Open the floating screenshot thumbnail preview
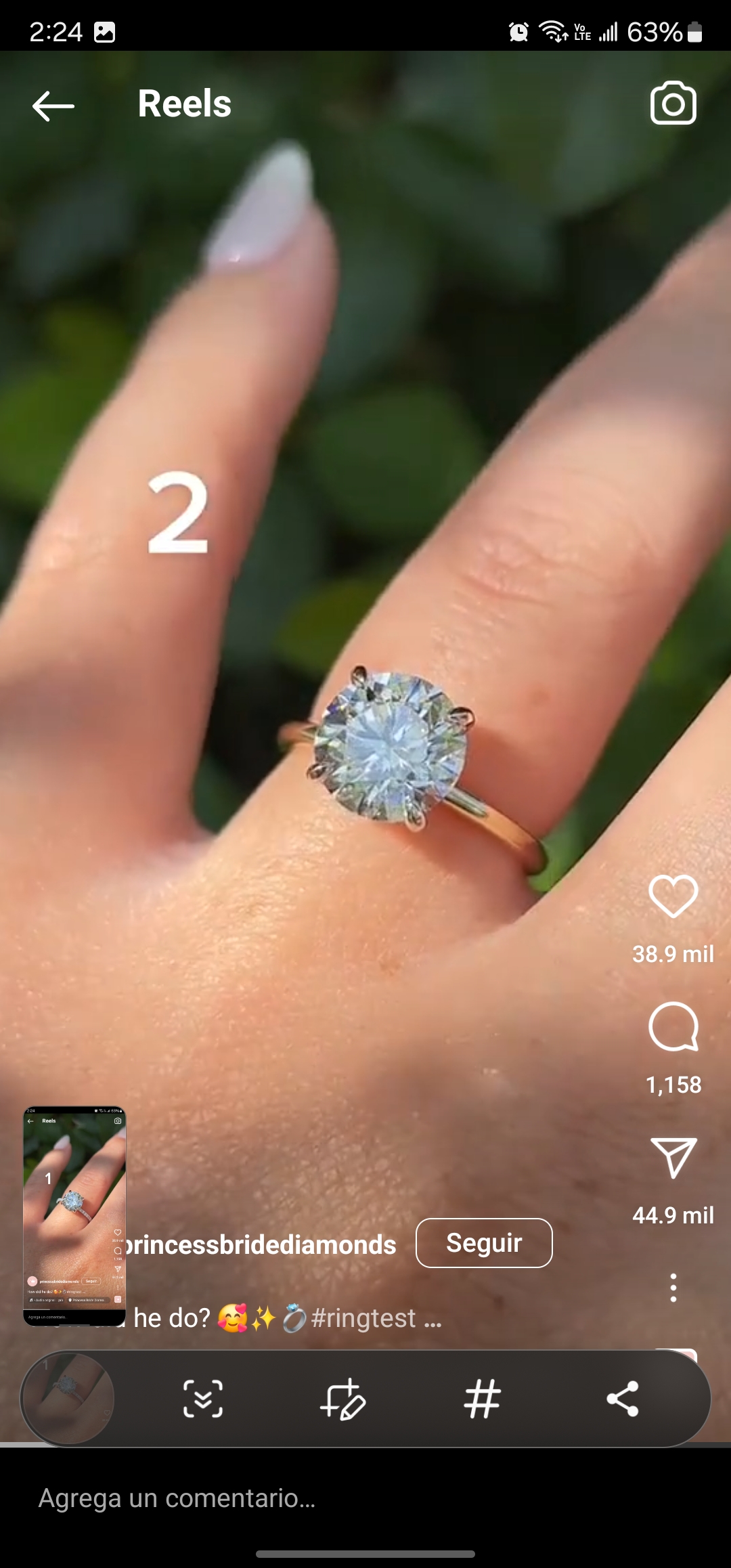The width and height of the screenshot is (731, 1568). pos(74,1216)
